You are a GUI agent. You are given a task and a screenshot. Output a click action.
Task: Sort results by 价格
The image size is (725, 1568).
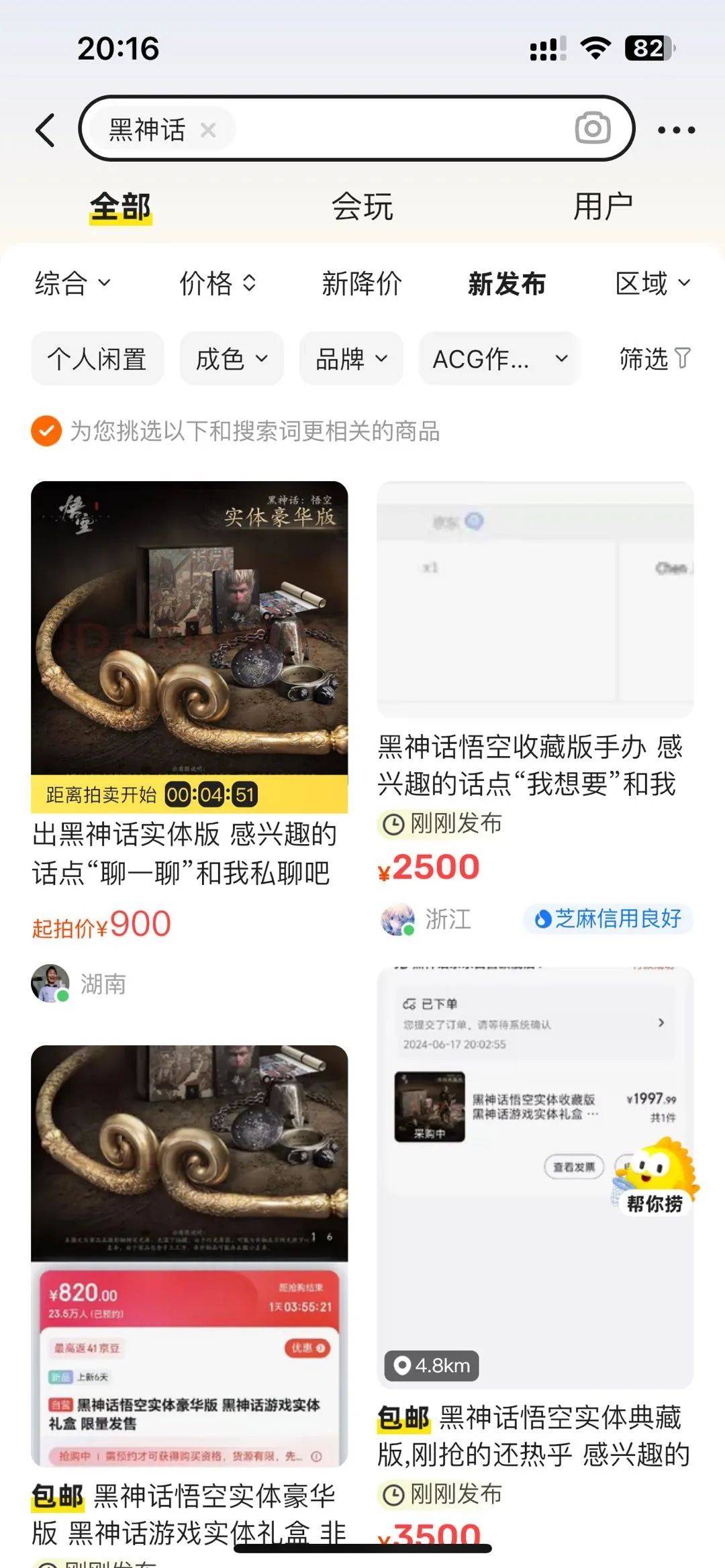[x=217, y=283]
